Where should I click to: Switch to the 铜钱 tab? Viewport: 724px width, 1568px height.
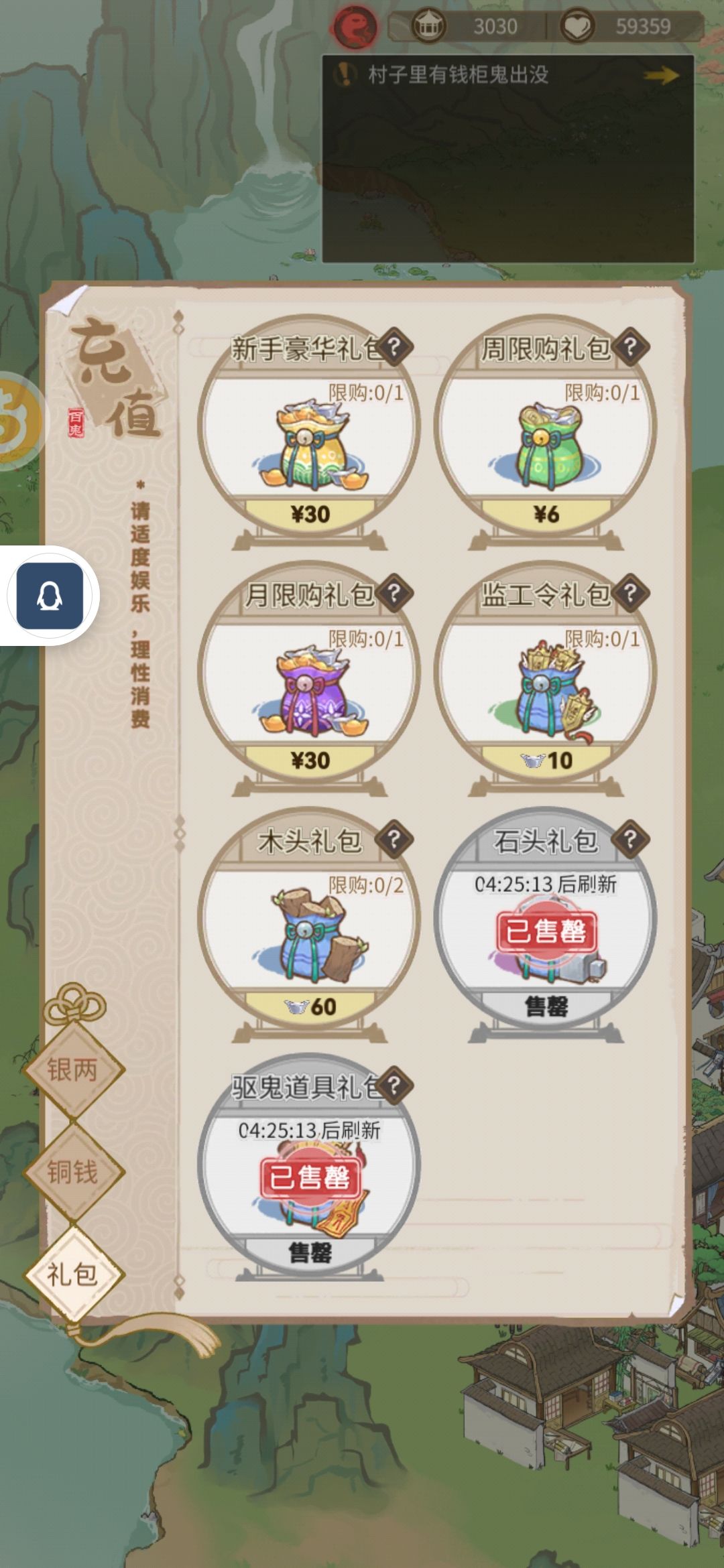(x=73, y=1172)
